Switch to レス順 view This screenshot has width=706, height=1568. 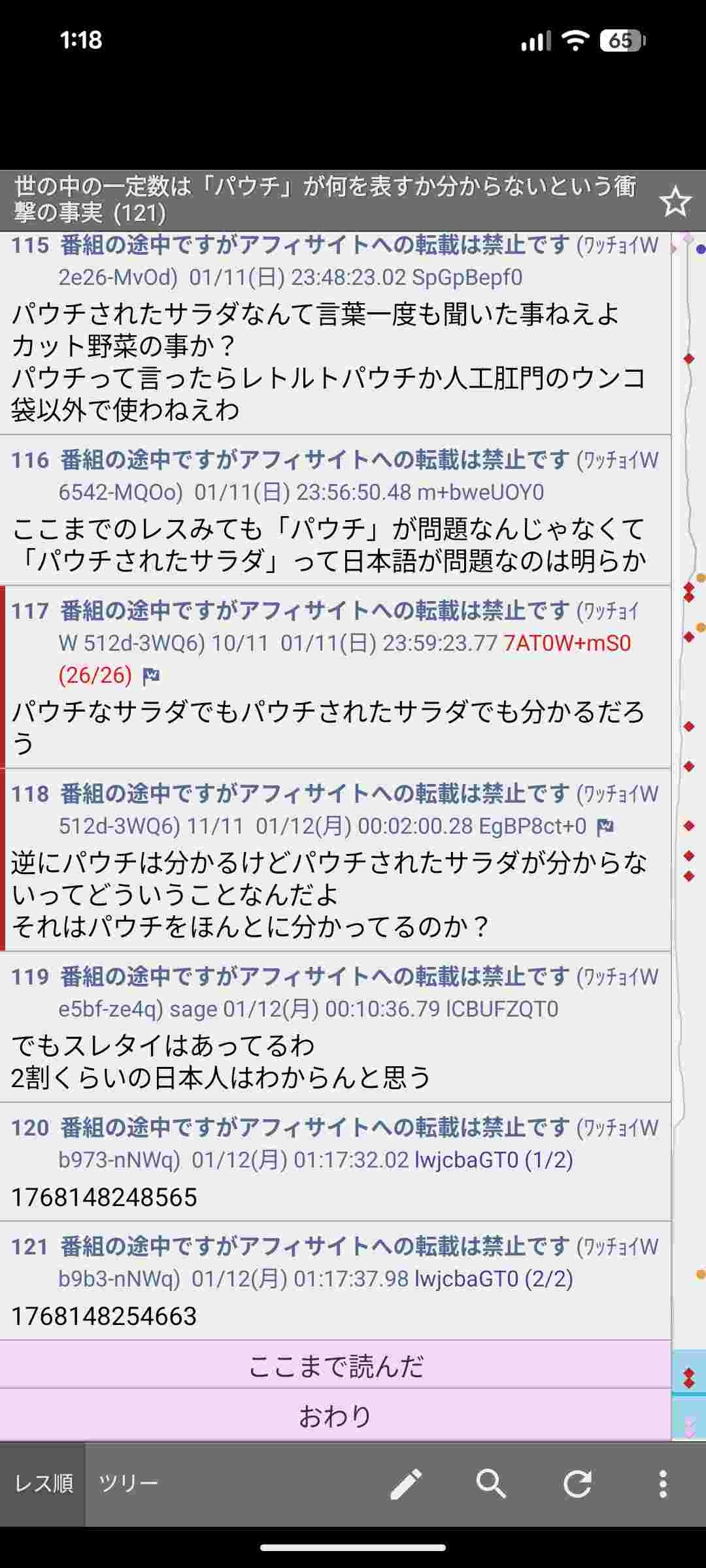[43, 1483]
